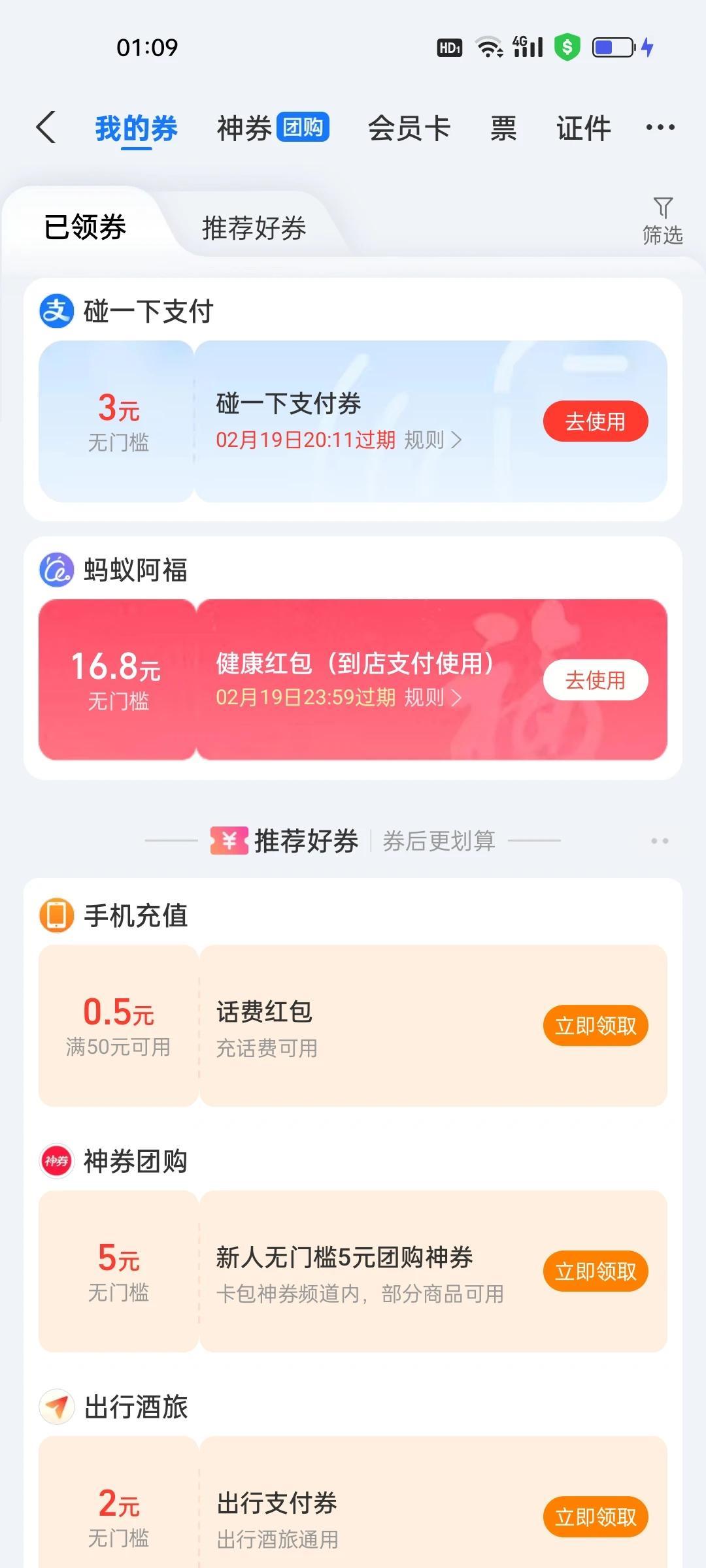Tap the travel icon next to 出行酒旅

tap(56, 1409)
